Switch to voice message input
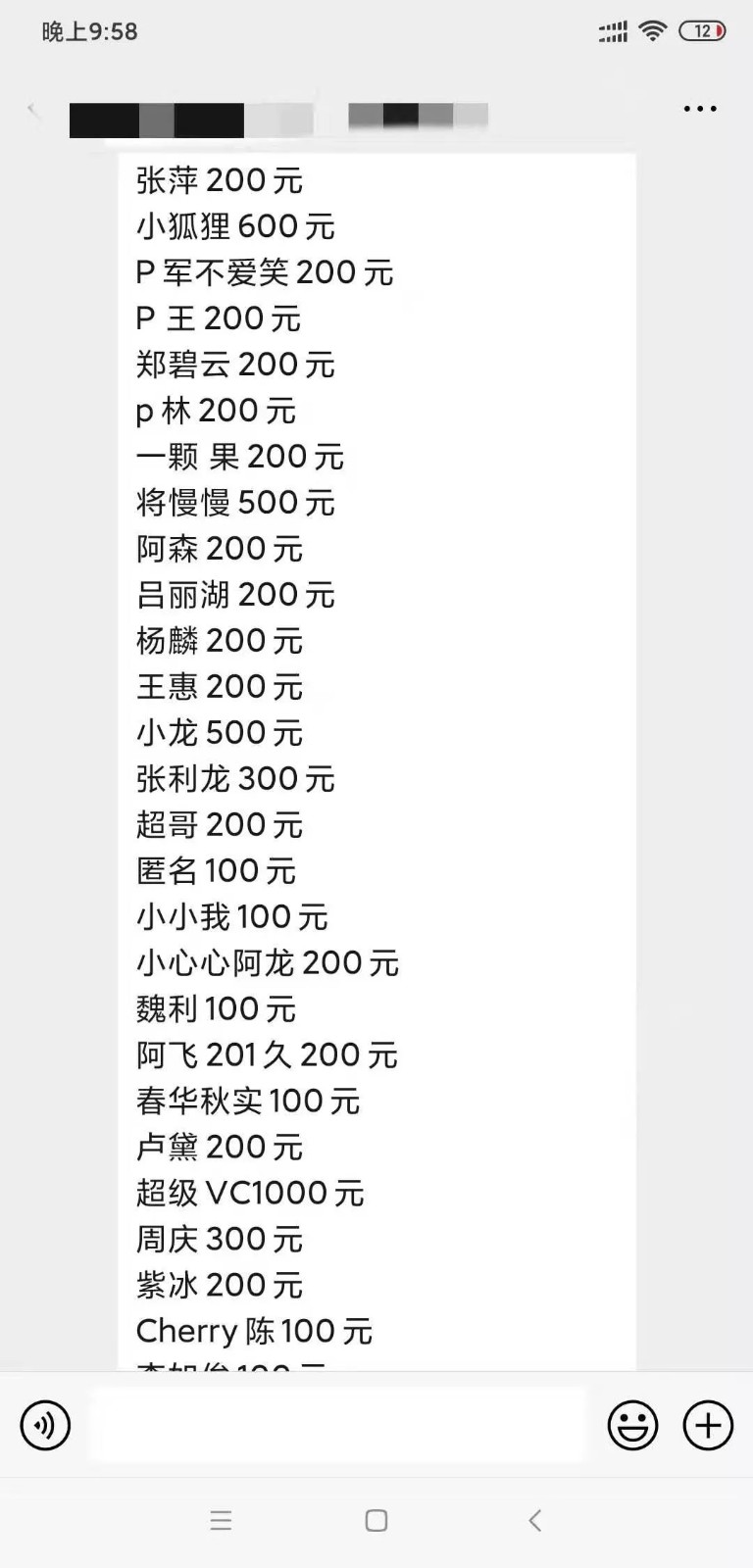 (x=45, y=1425)
